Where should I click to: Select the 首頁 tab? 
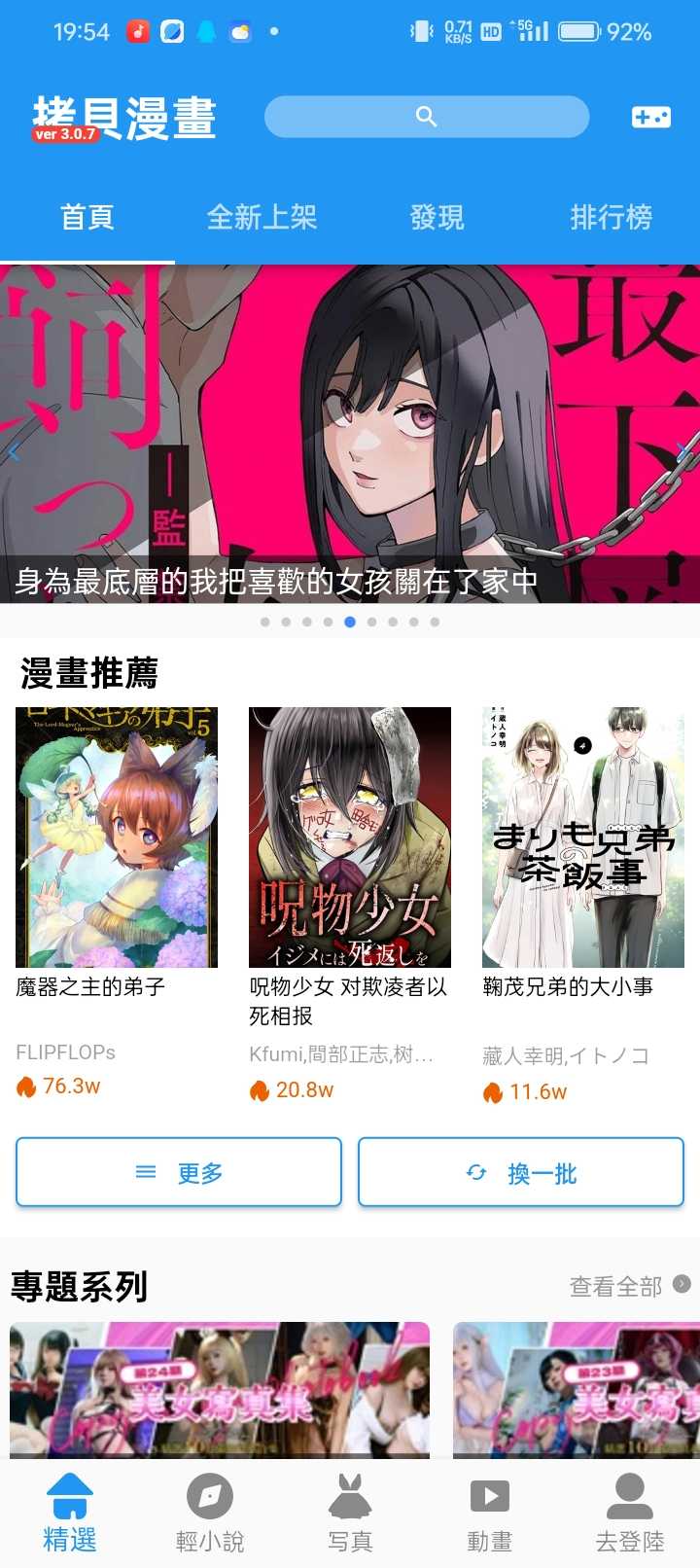tap(87, 217)
